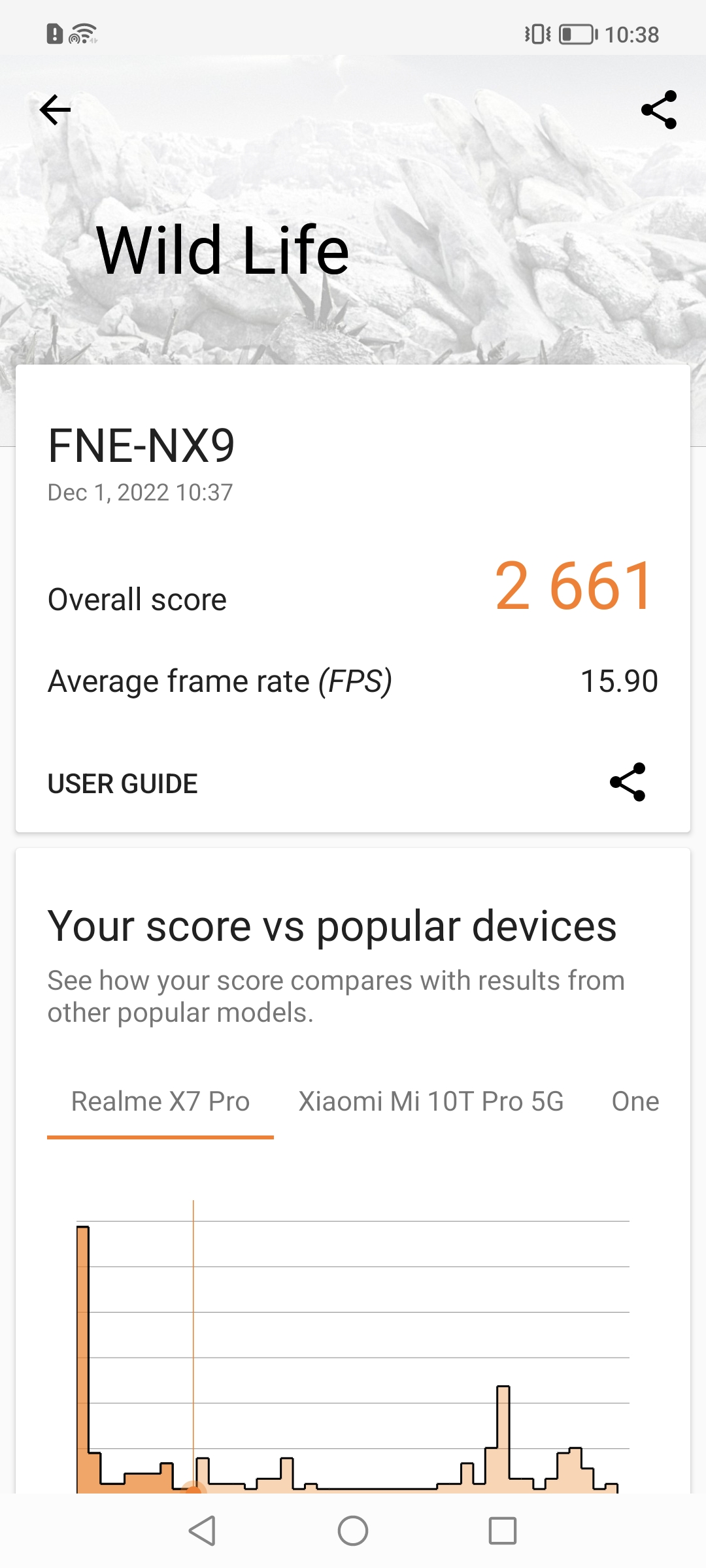Open the USER GUIDE

(123, 783)
